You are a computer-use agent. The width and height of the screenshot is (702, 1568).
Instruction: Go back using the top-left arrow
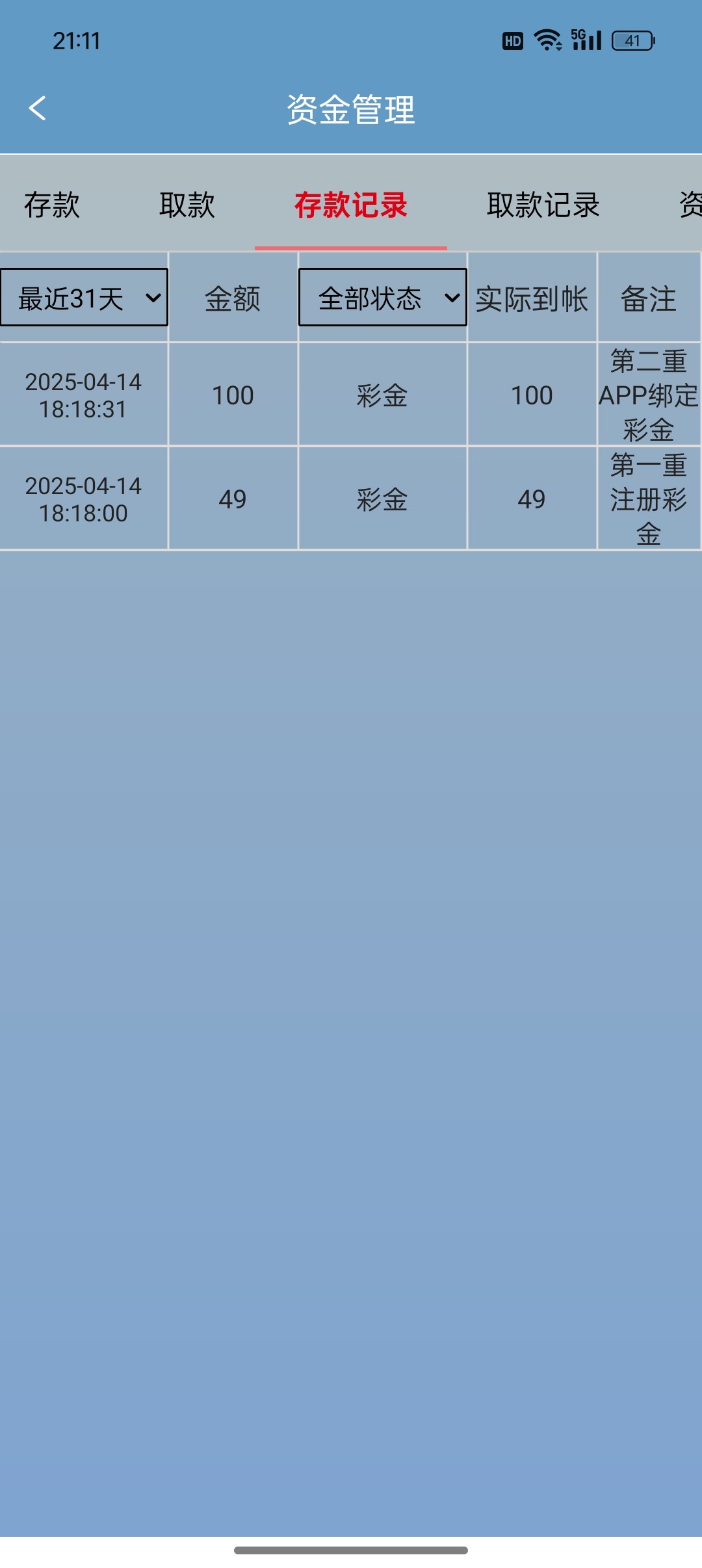point(38,109)
